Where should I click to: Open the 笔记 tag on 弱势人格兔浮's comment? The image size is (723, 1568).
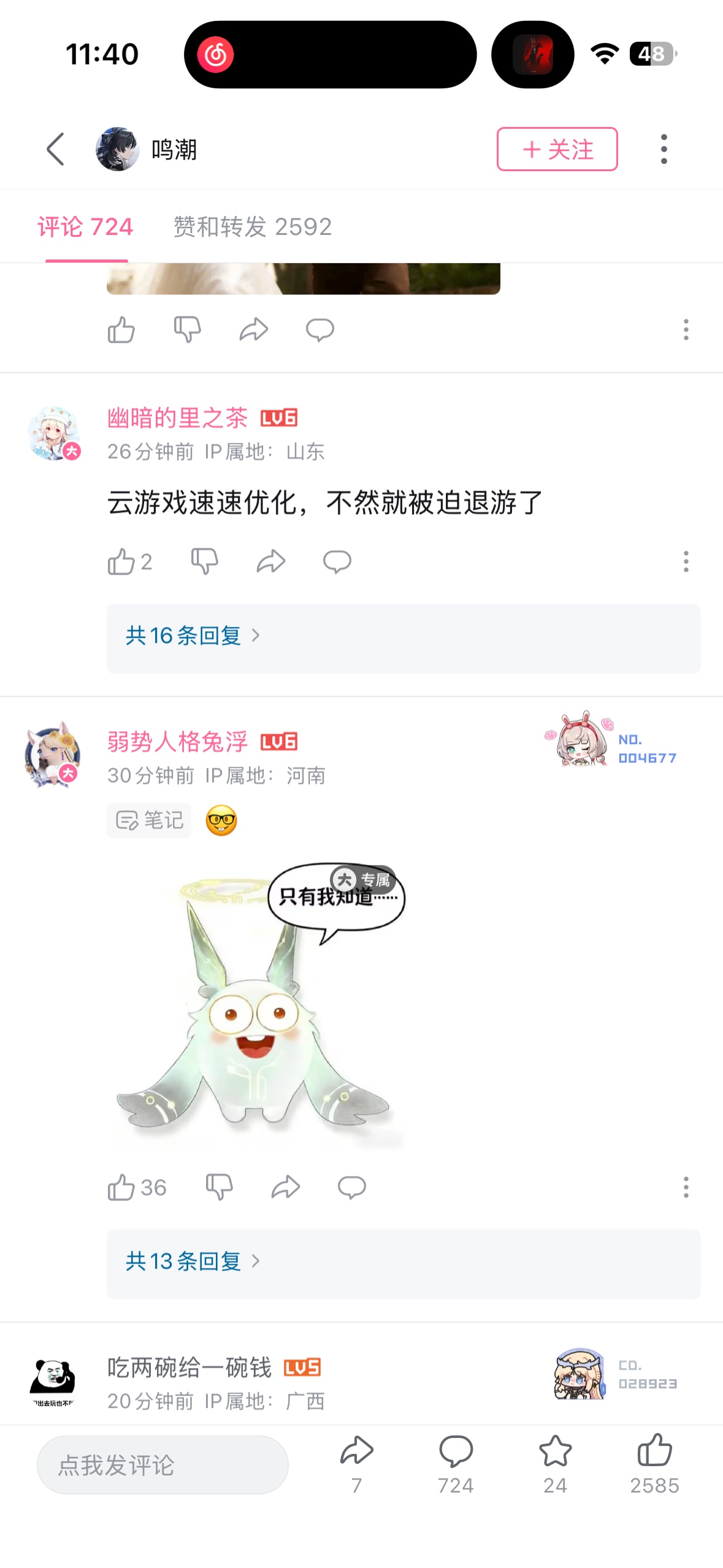coord(149,820)
